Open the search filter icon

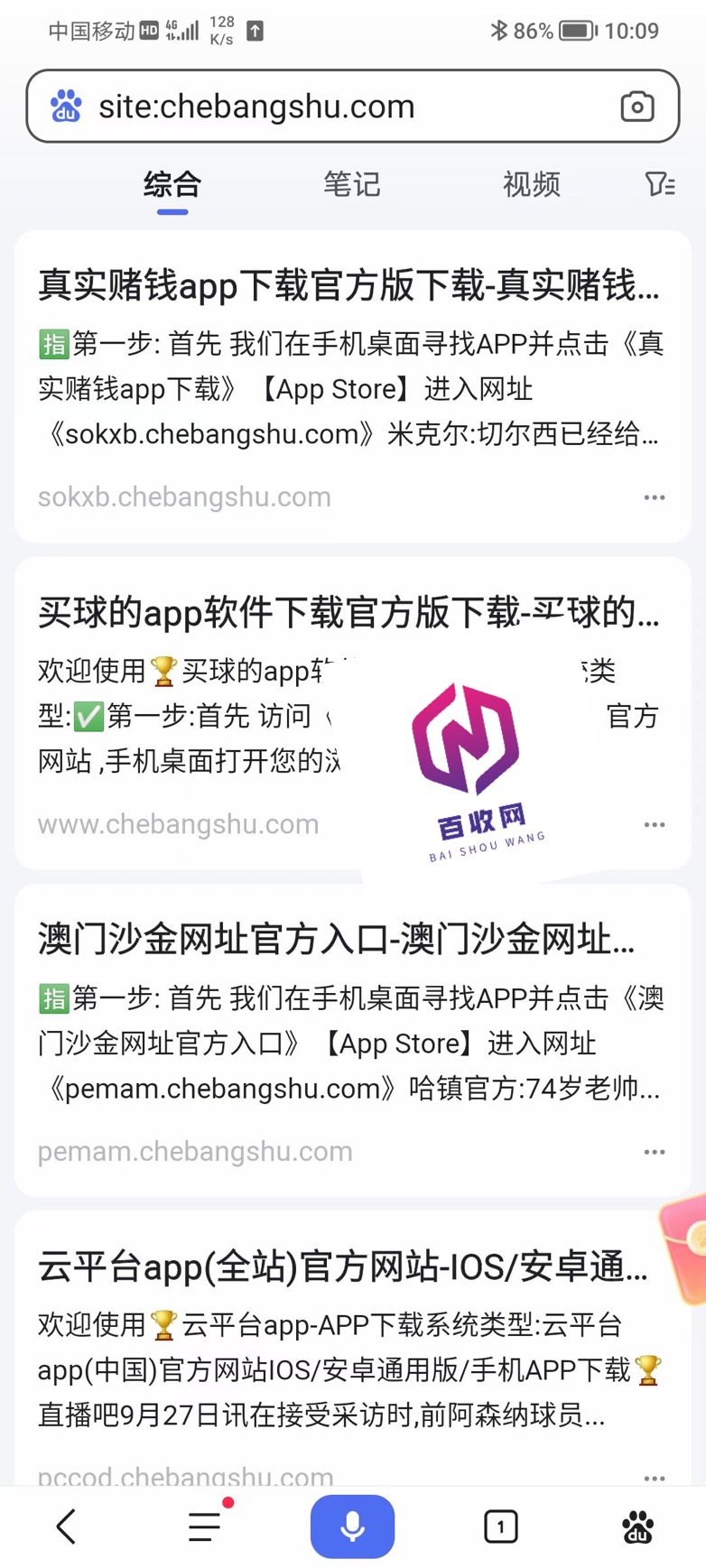(x=660, y=184)
